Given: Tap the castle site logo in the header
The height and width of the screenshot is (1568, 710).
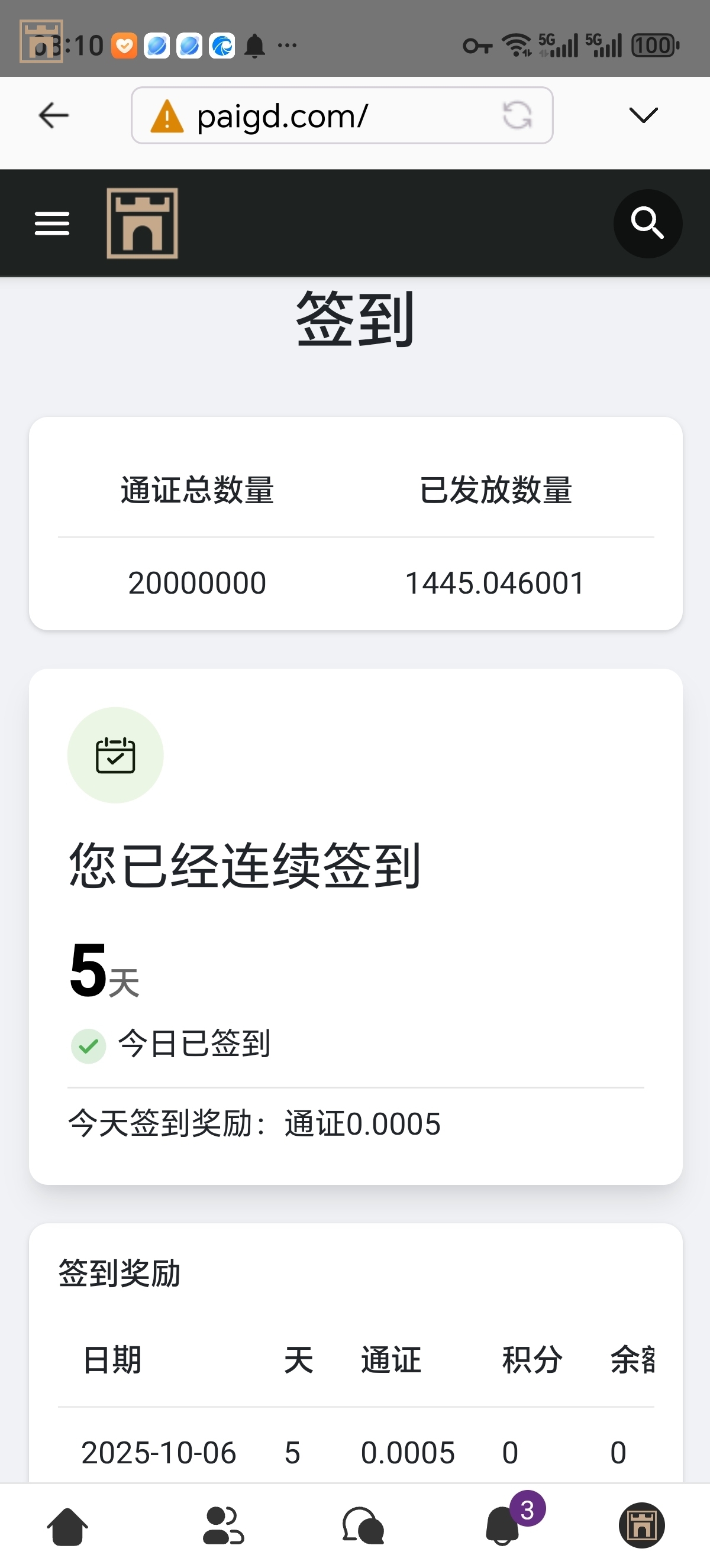Looking at the screenshot, I should tap(143, 223).
